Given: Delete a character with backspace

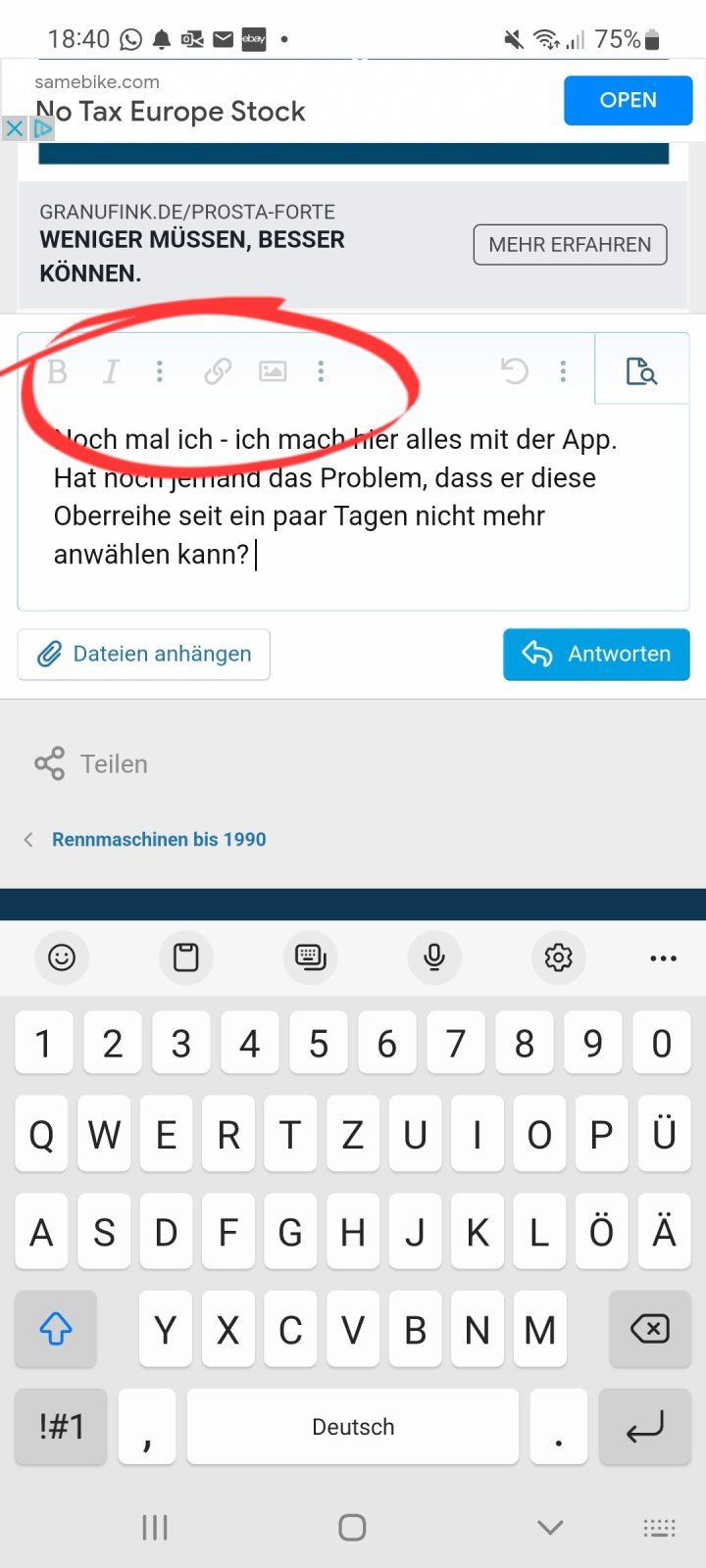Looking at the screenshot, I should (x=649, y=1329).
